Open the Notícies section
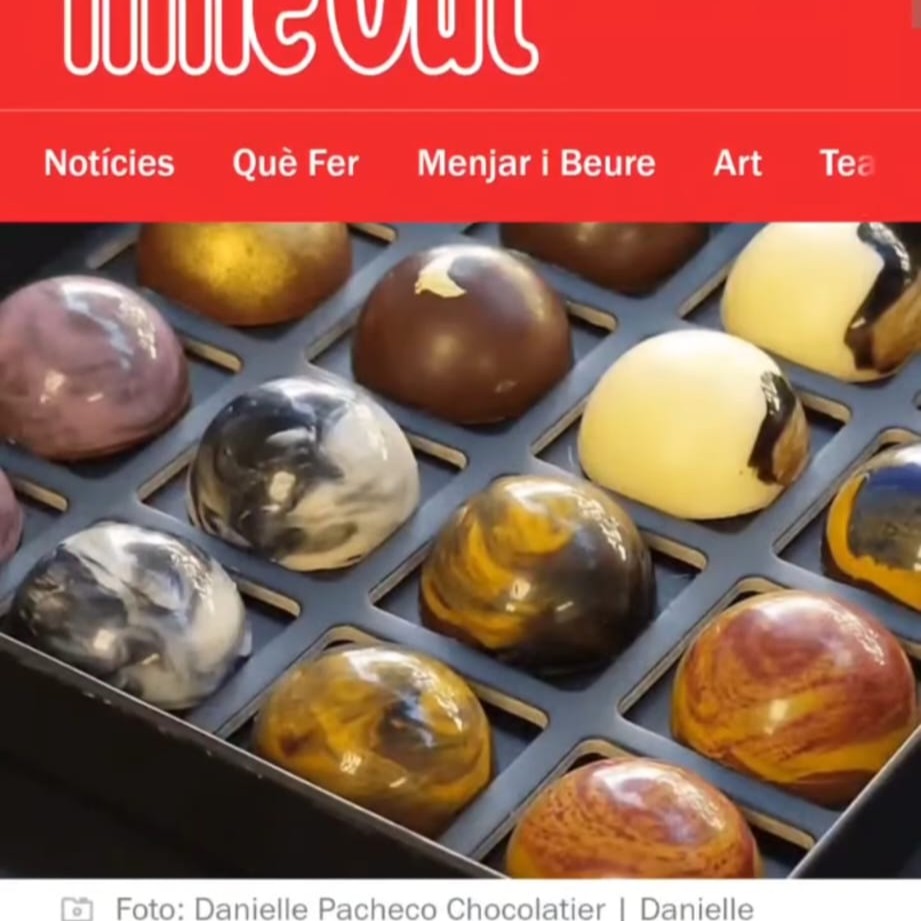The image size is (921, 921). [109, 163]
